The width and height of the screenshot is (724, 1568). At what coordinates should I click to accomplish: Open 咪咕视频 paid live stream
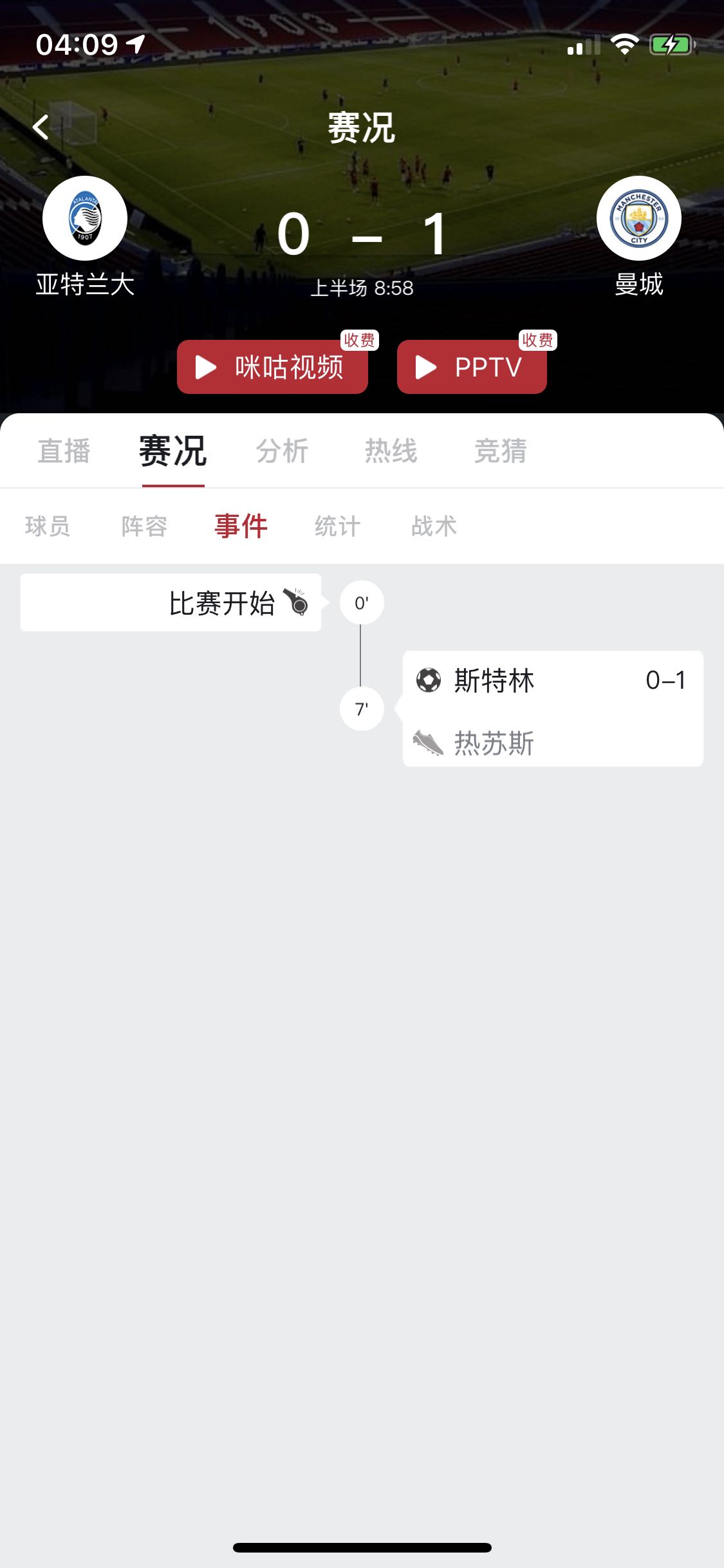(x=272, y=367)
